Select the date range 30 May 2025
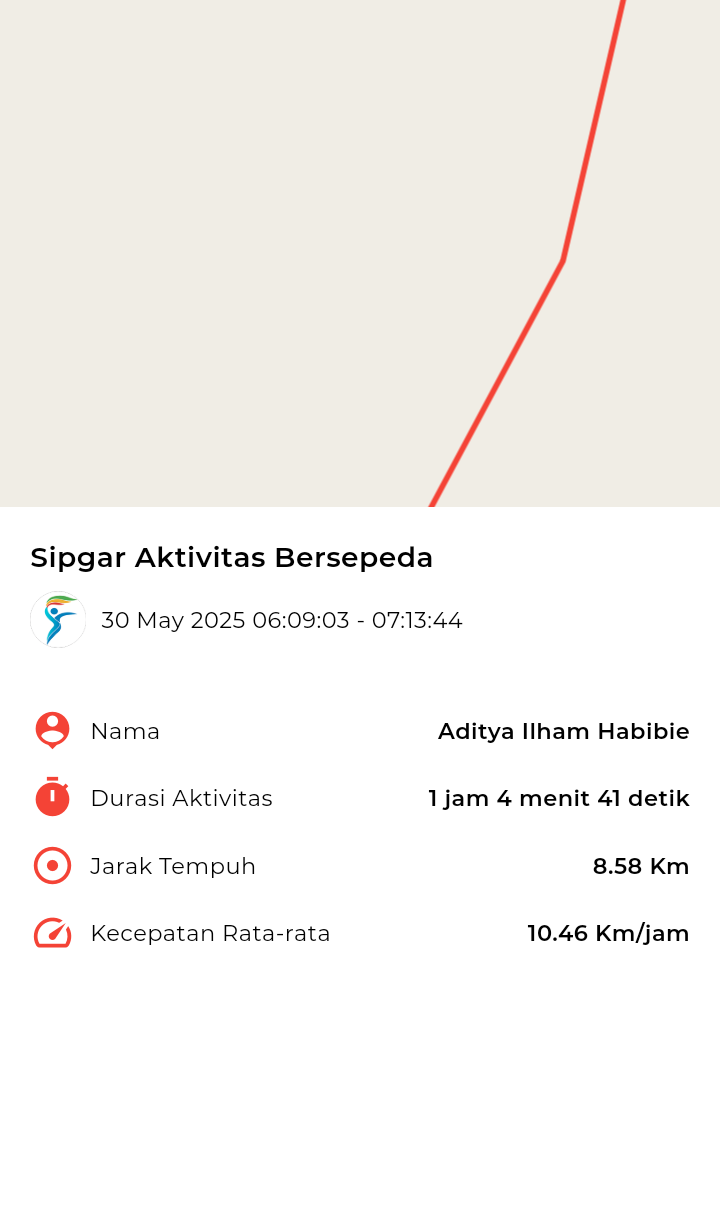720x1206 pixels. tap(280, 620)
